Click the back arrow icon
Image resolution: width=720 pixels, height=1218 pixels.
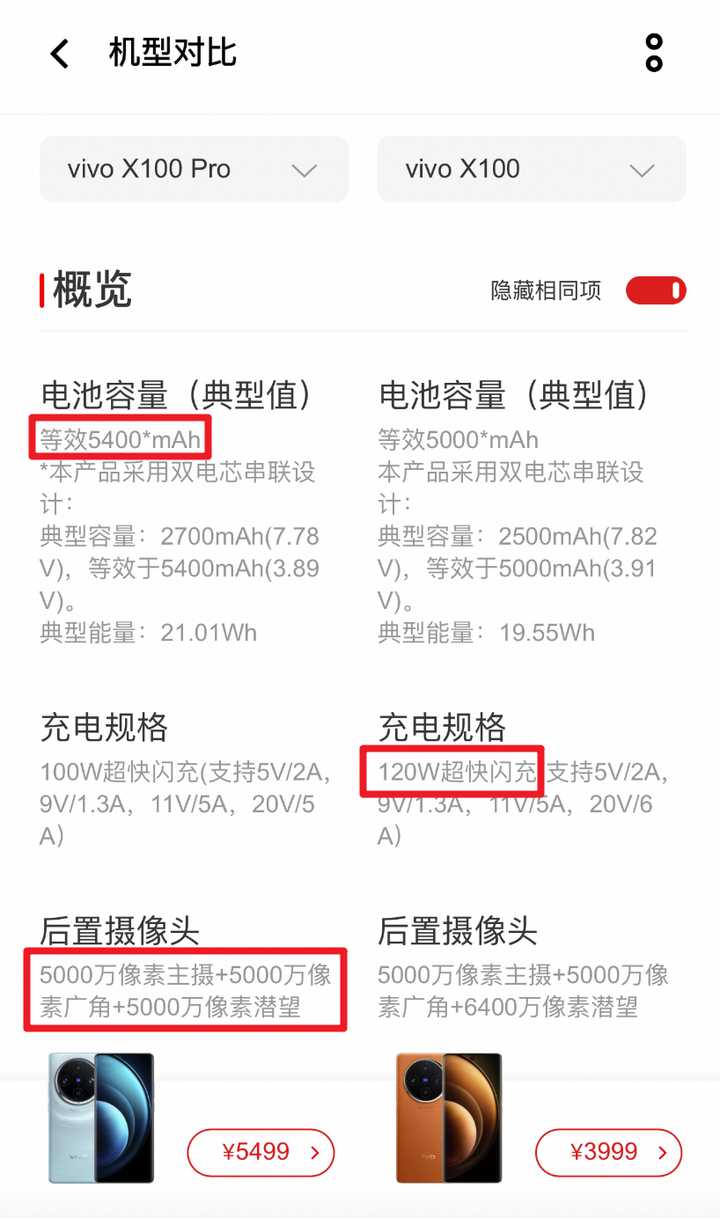click(58, 53)
